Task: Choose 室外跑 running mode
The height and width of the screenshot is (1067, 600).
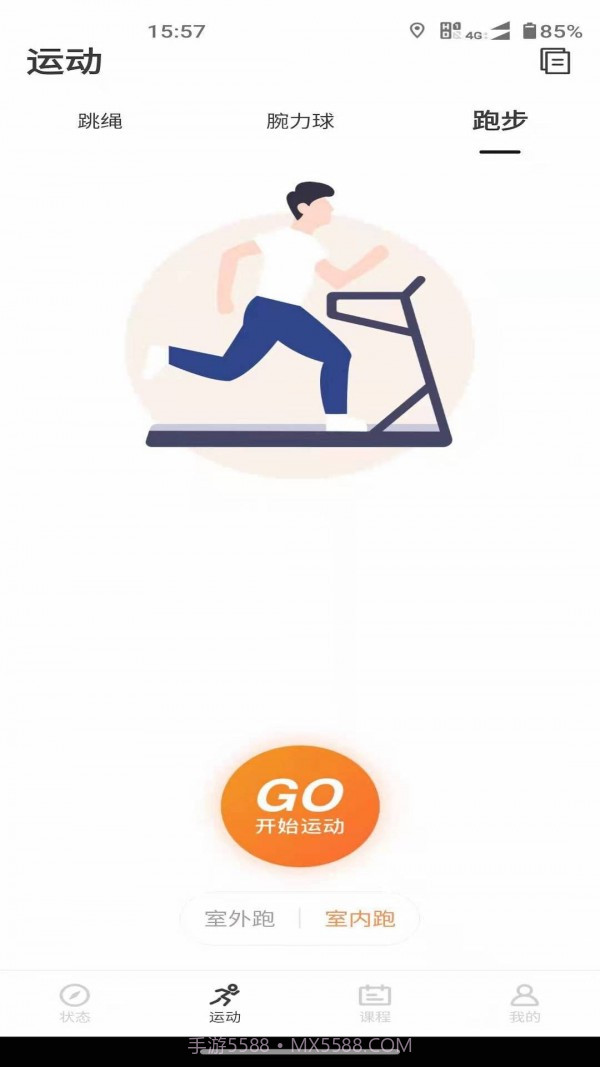Action: pos(240,919)
